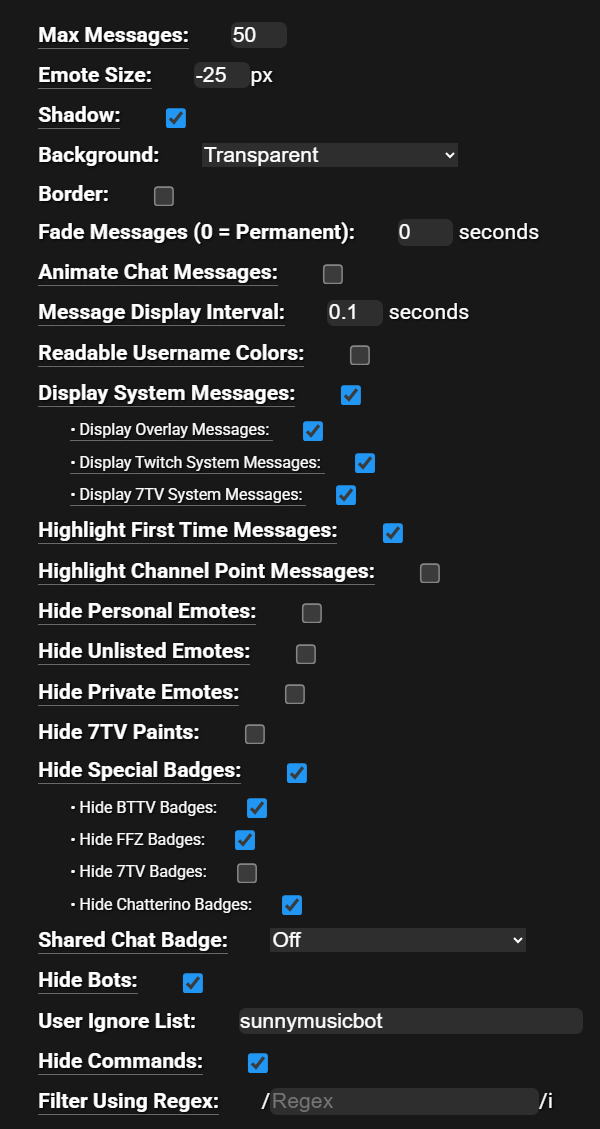
Task: Uncheck Display Twitch System Messages
Action: pos(365,463)
